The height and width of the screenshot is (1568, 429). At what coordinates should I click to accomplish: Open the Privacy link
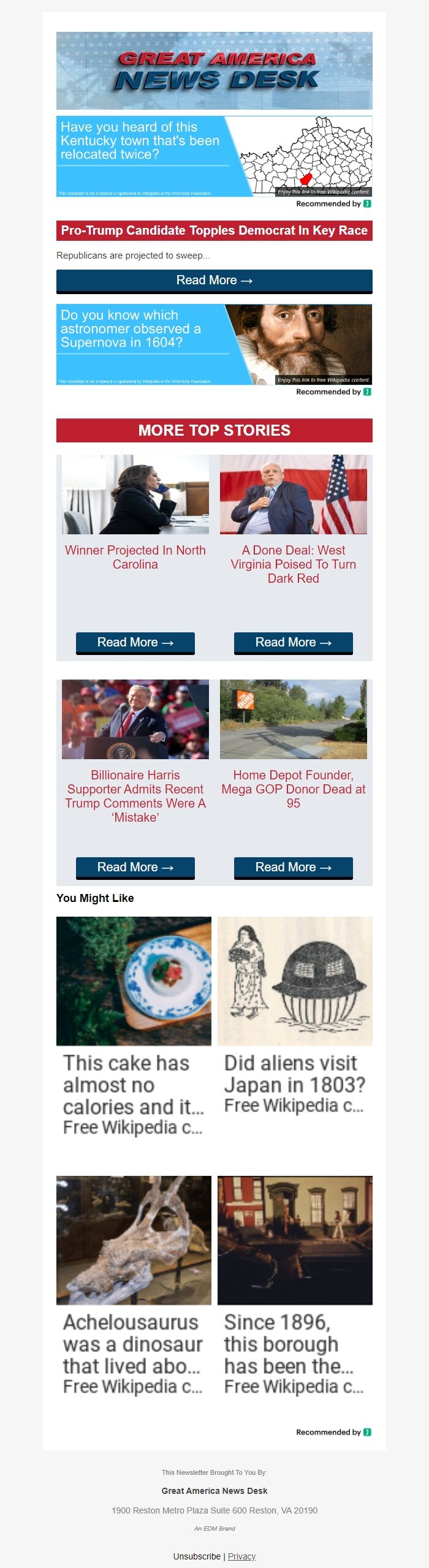(241, 1556)
